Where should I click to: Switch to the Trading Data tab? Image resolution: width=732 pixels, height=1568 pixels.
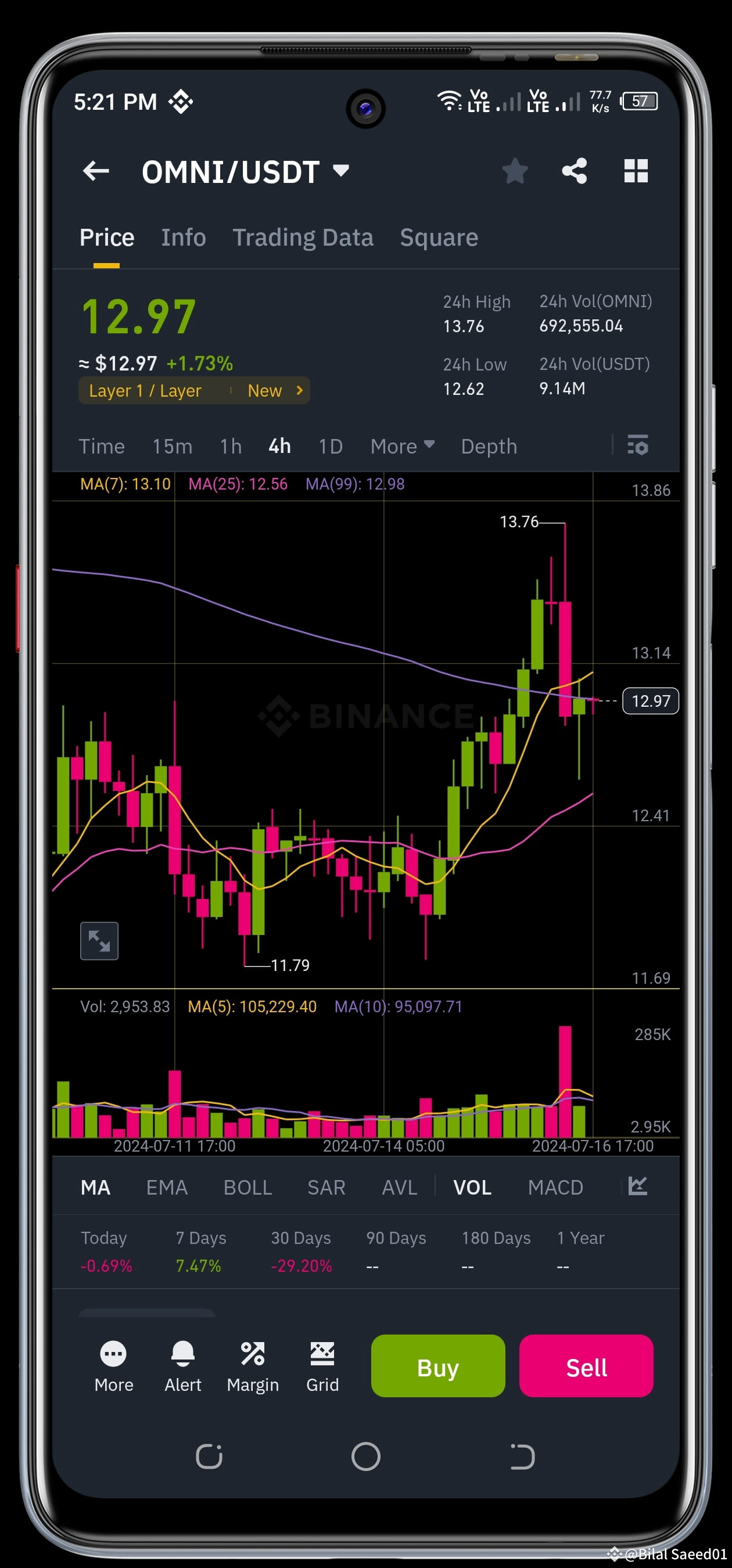pos(303,237)
